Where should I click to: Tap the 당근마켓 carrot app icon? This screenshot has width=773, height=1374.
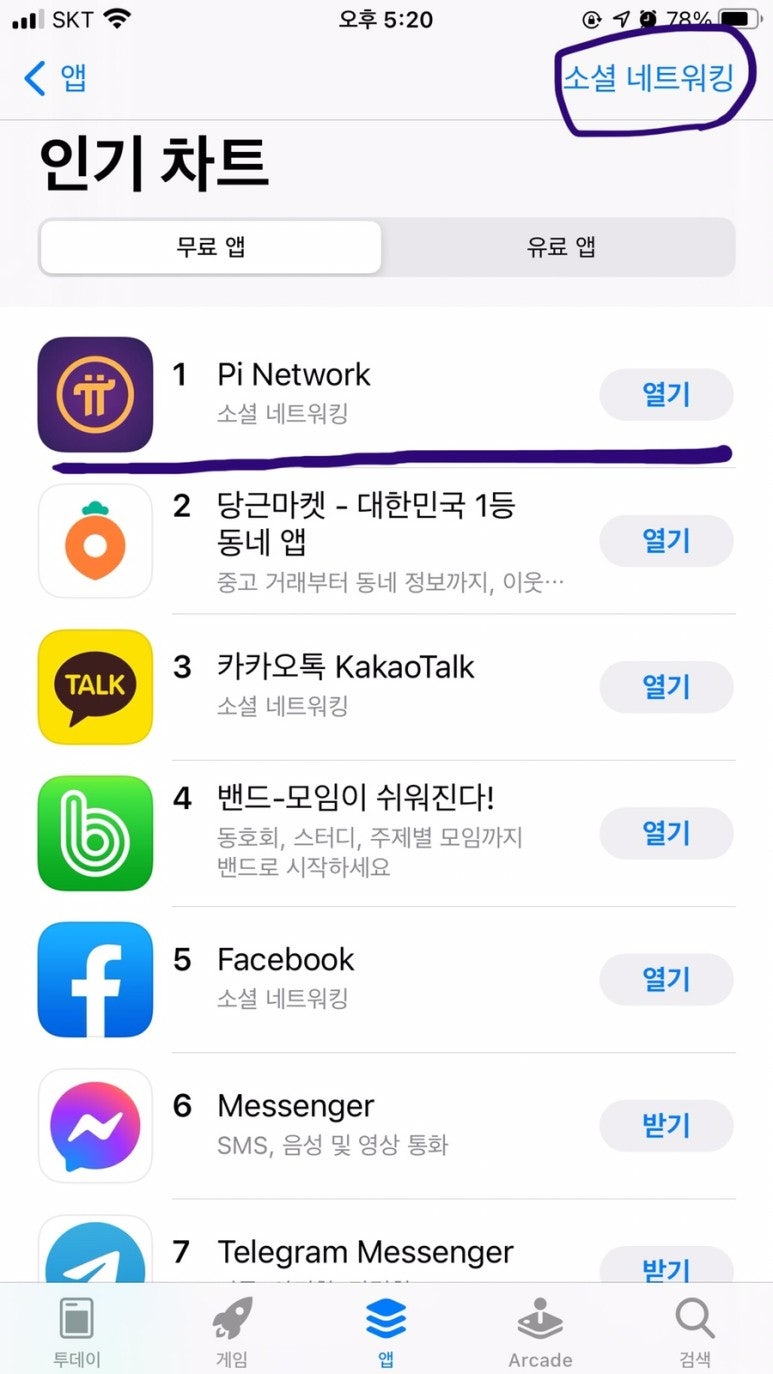[94, 541]
